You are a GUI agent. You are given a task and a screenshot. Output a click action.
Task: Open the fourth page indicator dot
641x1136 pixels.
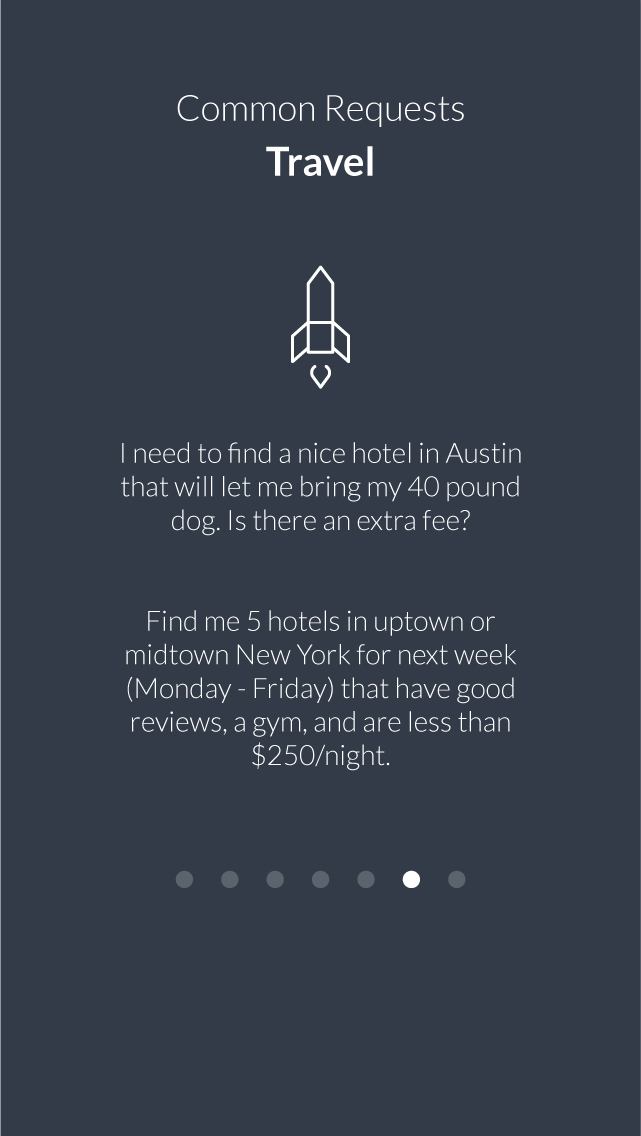tap(320, 879)
